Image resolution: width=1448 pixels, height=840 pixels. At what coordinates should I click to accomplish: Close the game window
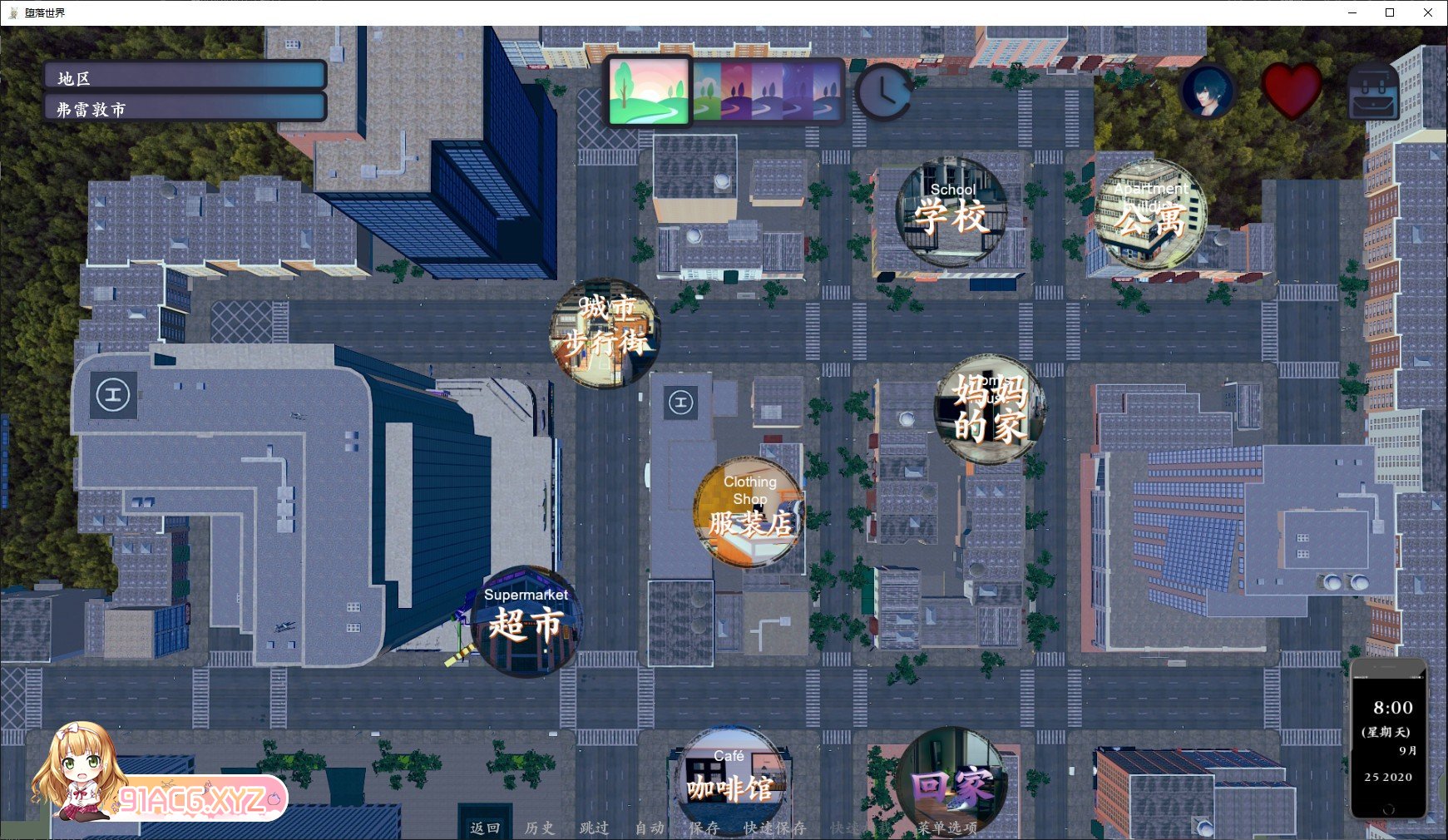1428,12
